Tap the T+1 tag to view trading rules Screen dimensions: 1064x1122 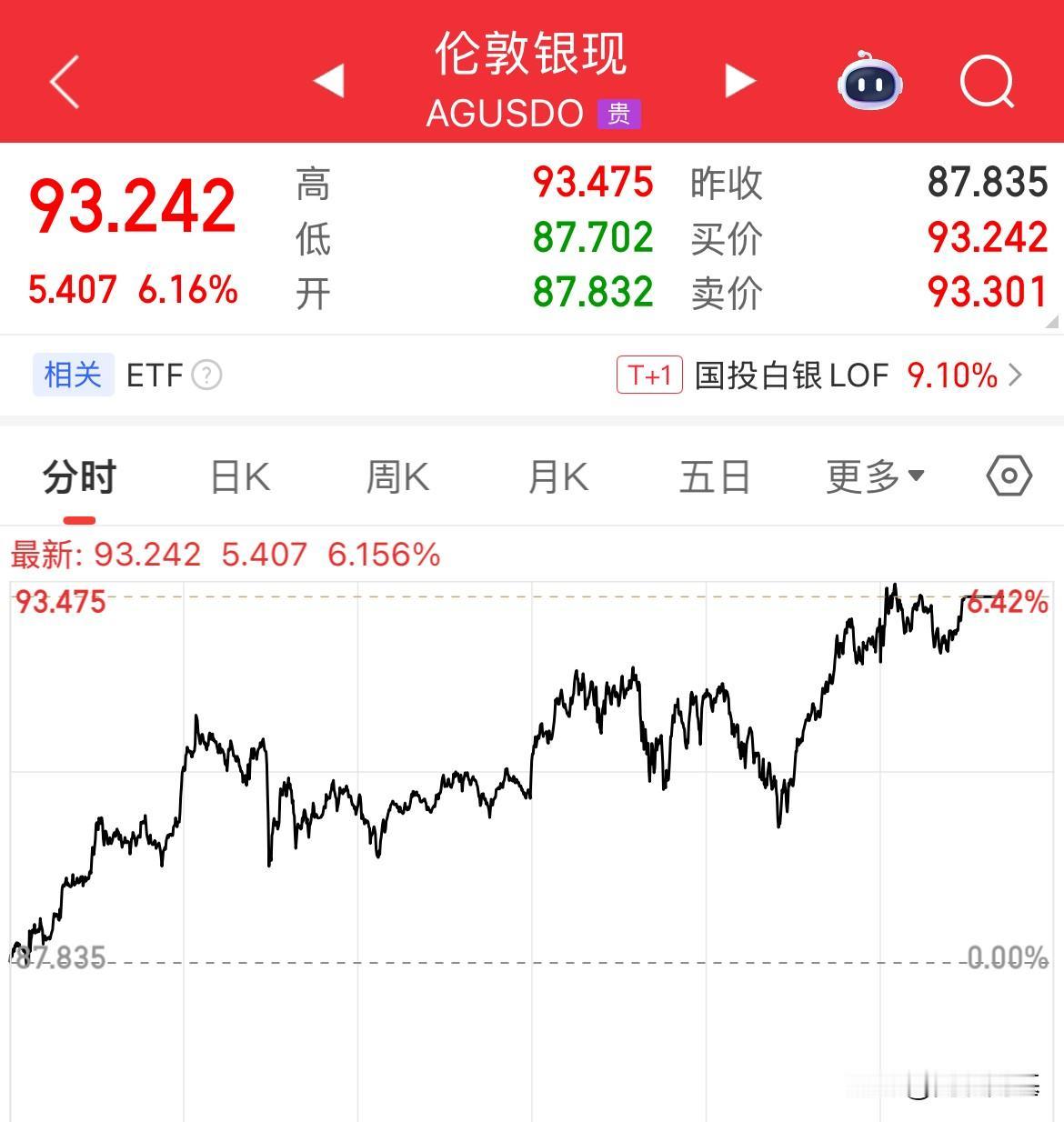[648, 375]
